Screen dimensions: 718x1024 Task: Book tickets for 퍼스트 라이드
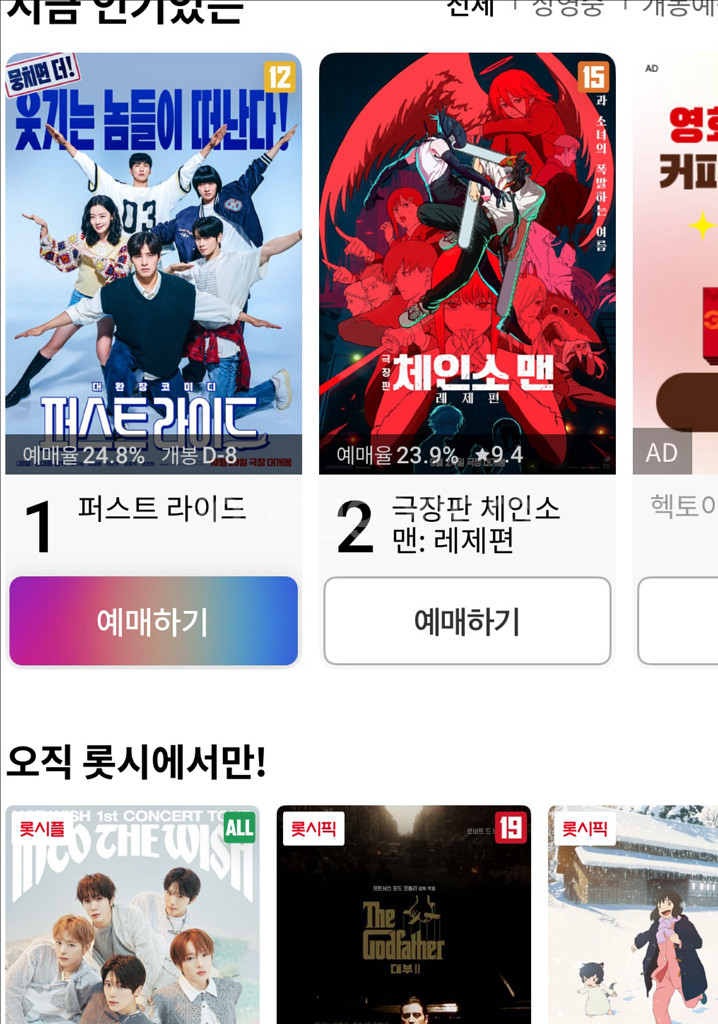[153, 621]
